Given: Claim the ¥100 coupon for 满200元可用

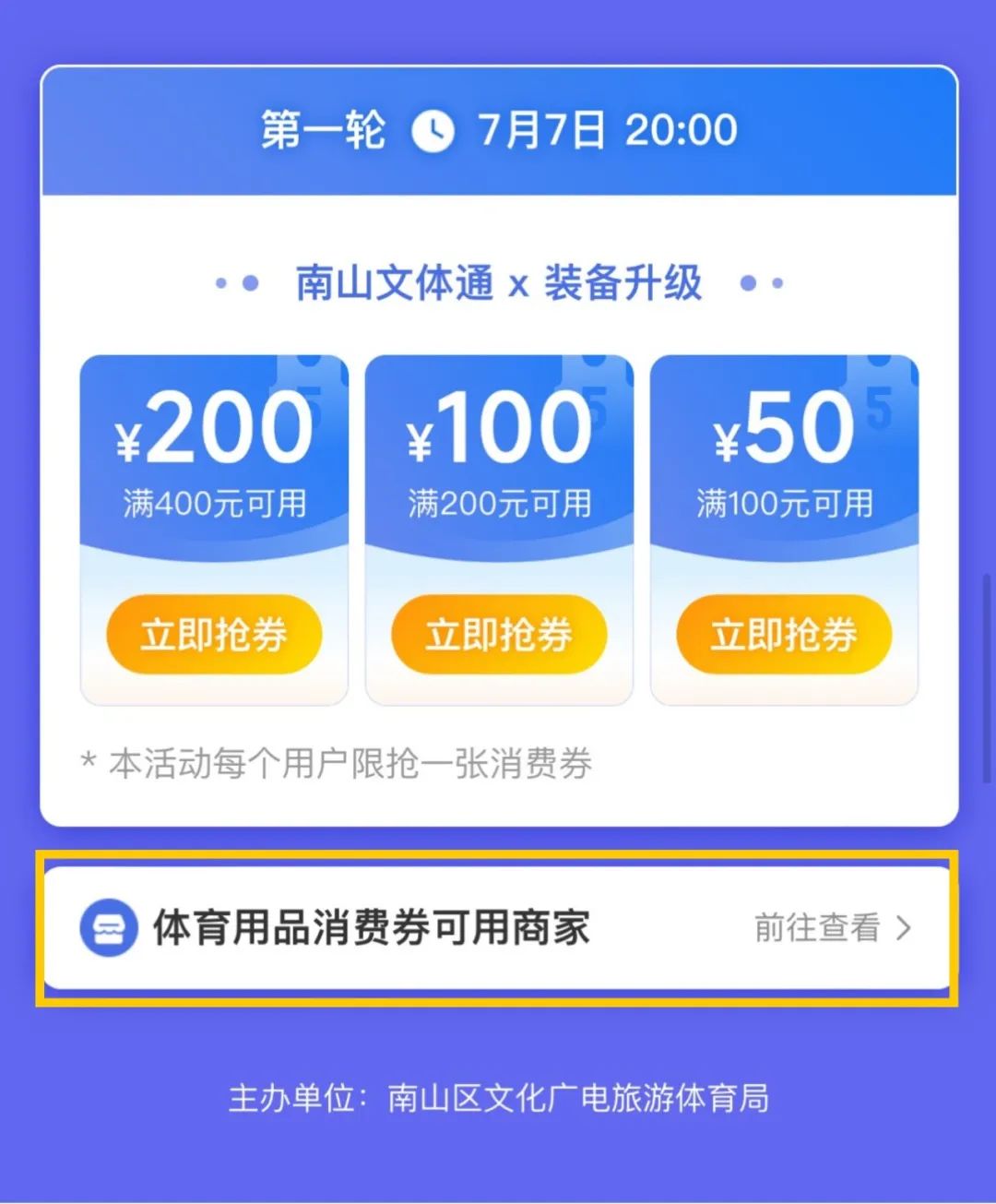Looking at the screenshot, I should click(499, 635).
